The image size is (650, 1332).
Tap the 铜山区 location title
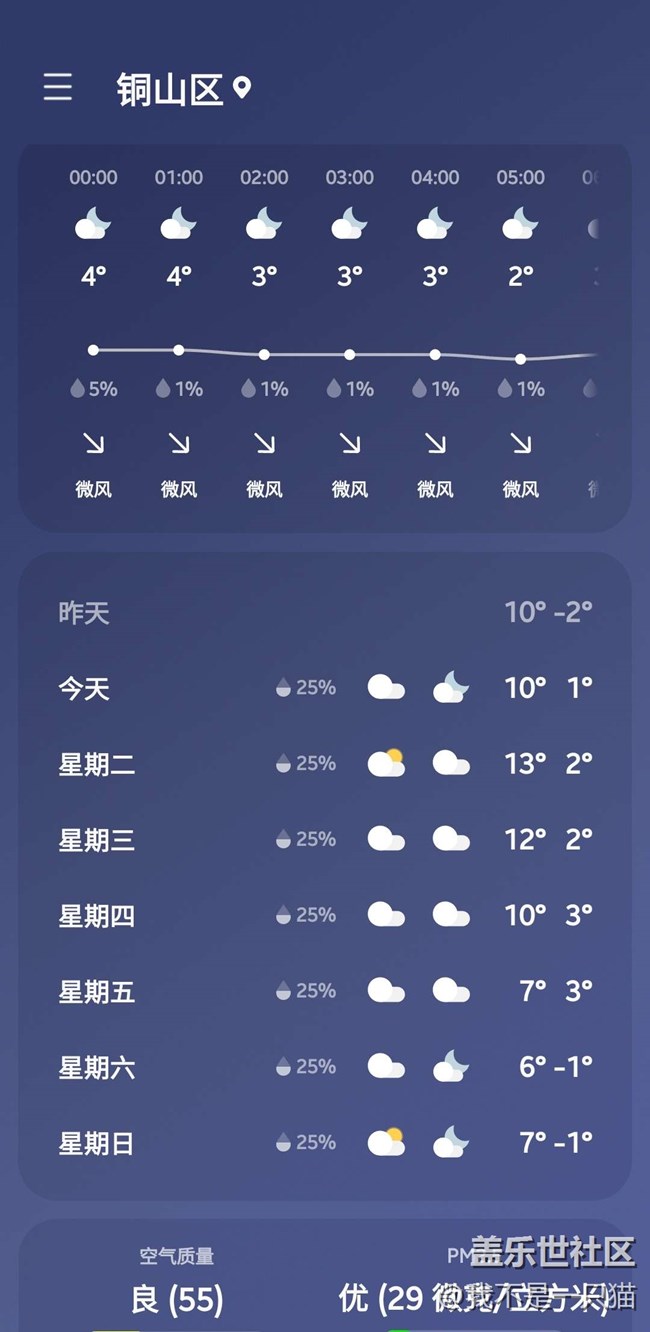tap(170, 90)
